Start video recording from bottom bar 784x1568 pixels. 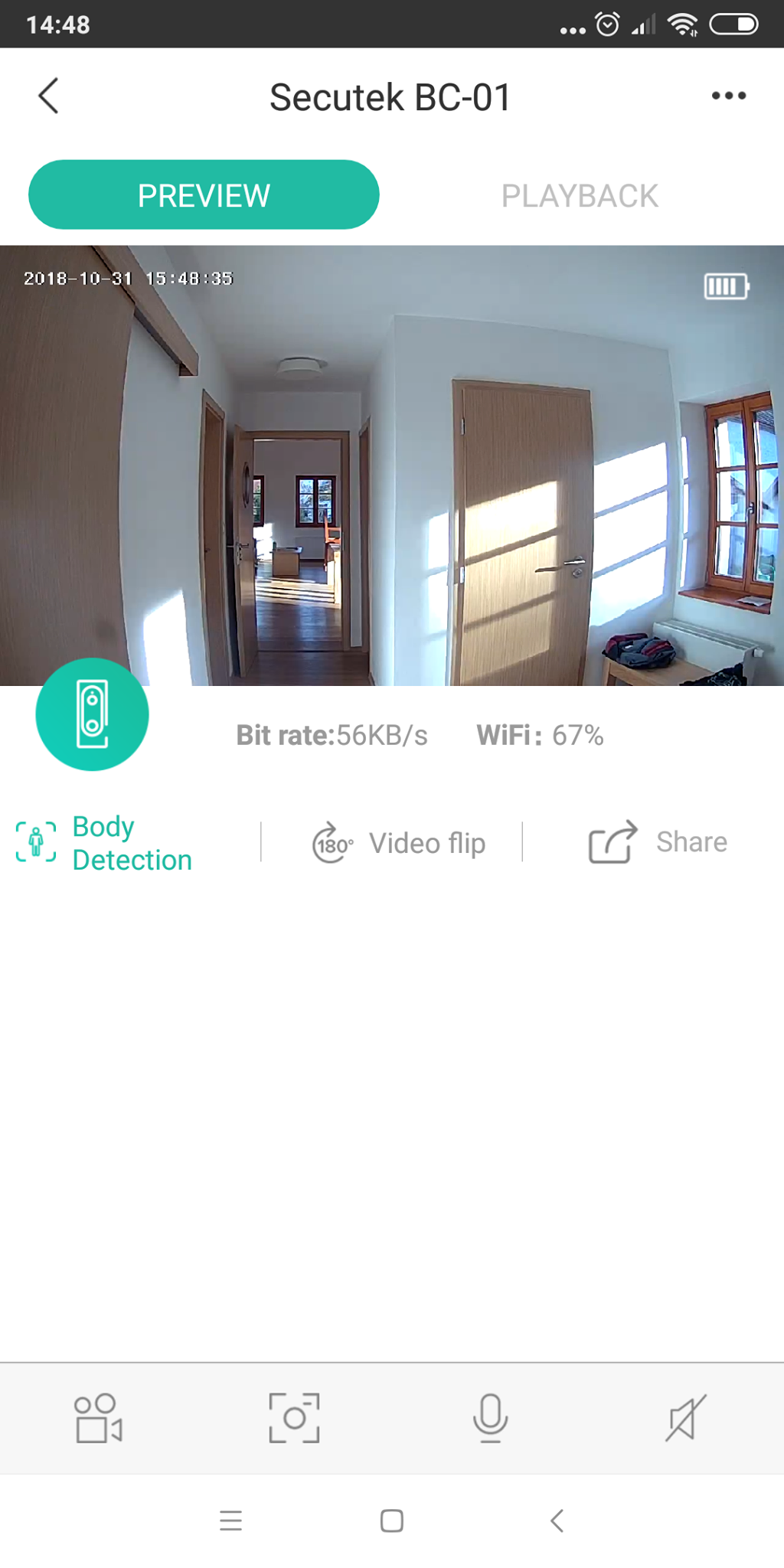point(98,1418)
